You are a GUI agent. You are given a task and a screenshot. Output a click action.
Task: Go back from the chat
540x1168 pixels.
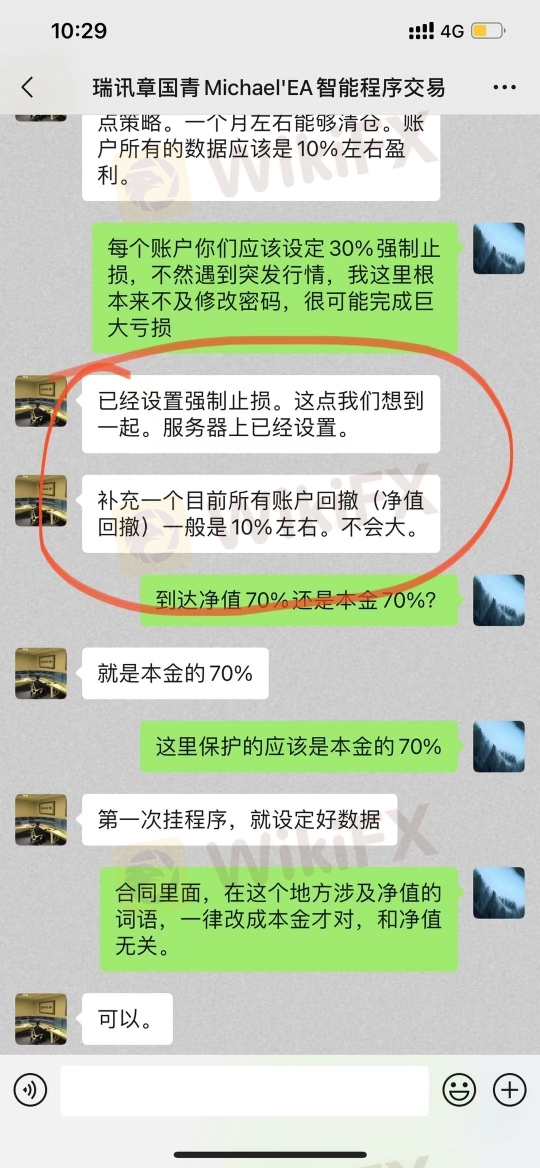(x=28, y=88)
